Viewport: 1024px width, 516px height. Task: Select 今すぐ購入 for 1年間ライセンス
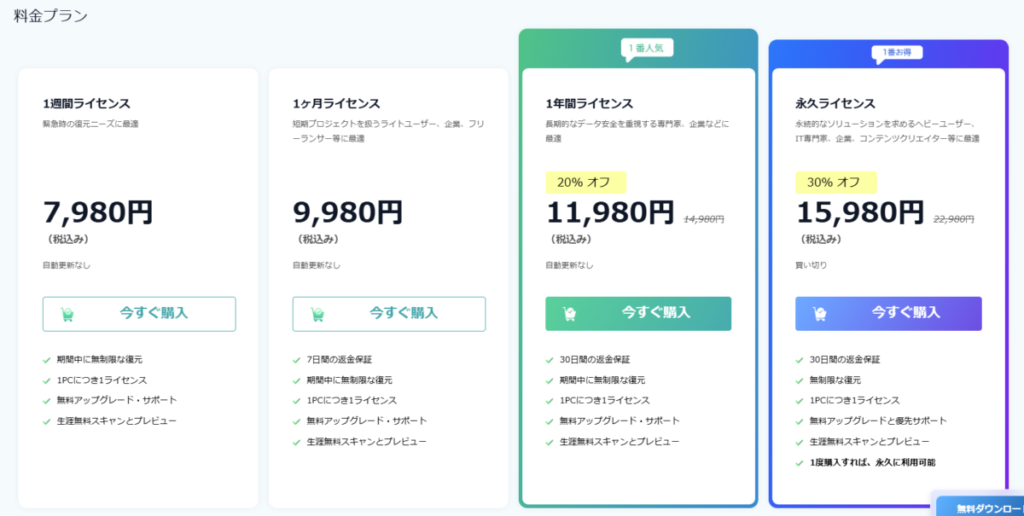tap(638, 313)
